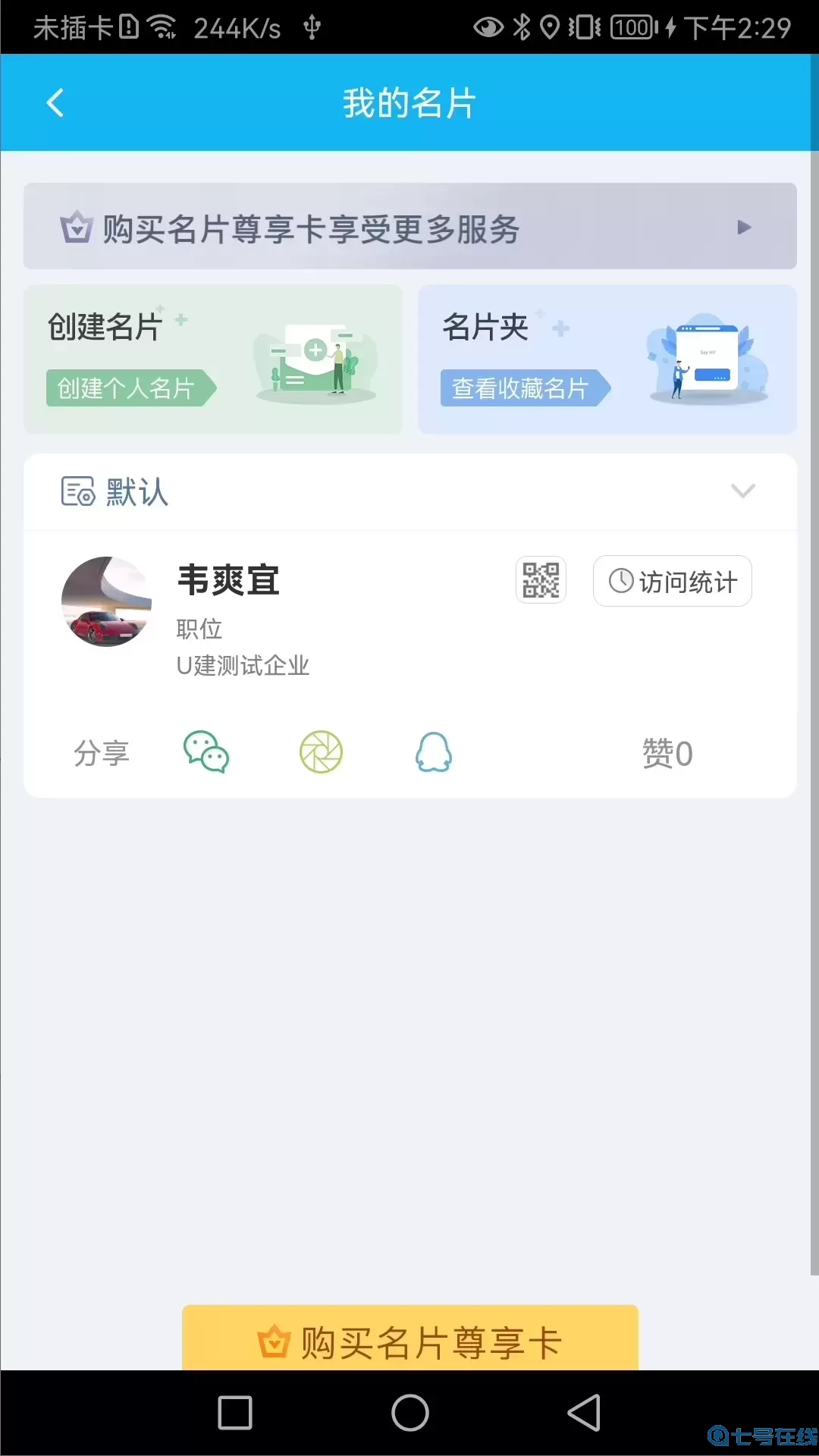
Task: Open the banner arrow for 购买名片尊享卡
Action: click(743, 227)
